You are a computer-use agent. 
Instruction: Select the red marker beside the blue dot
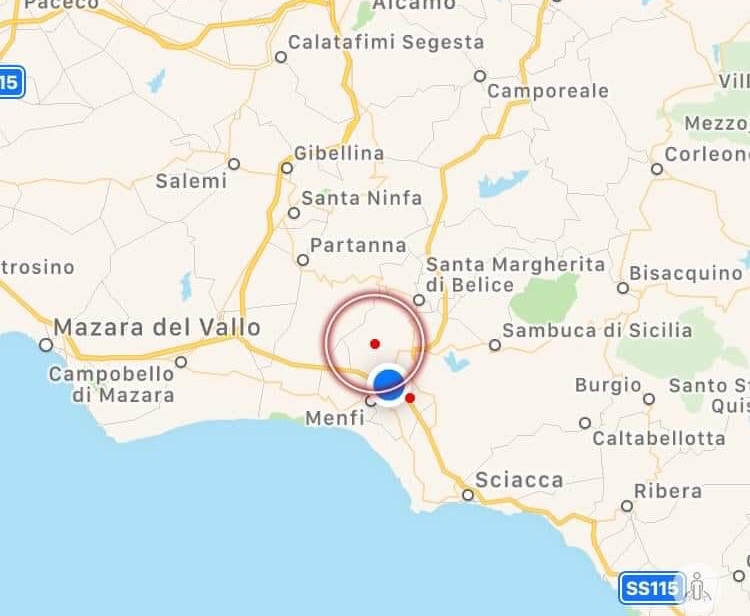coord(410,398)
